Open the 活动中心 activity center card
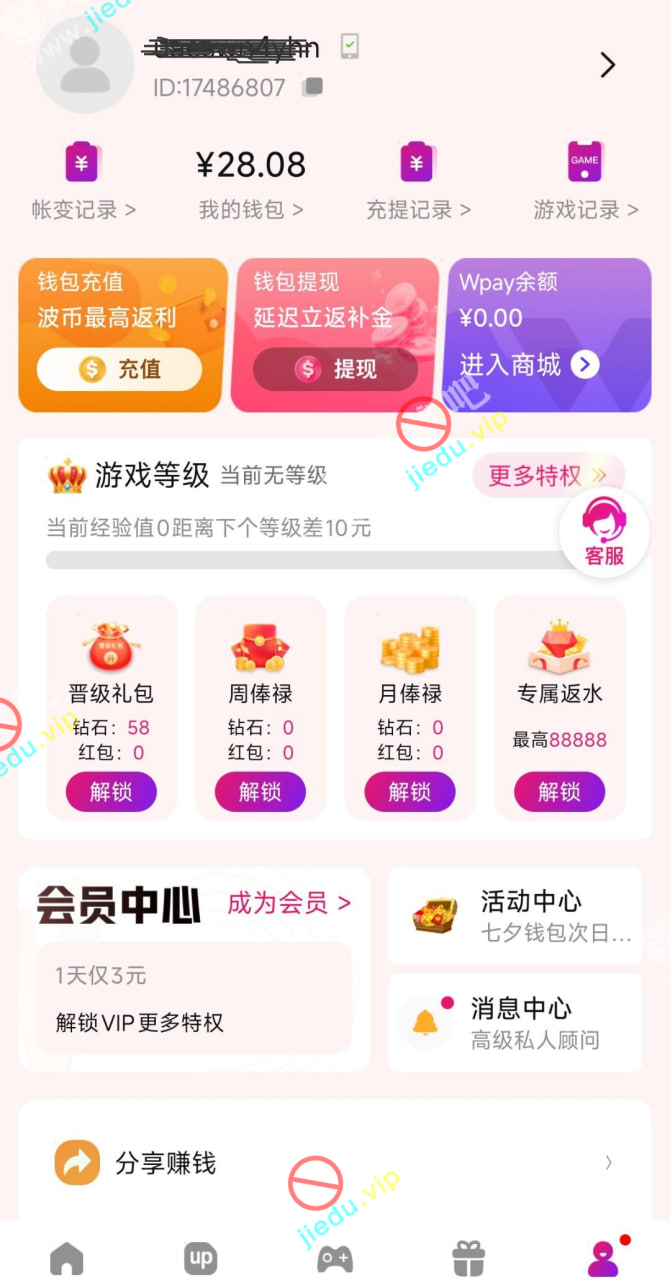 point(515,915)
